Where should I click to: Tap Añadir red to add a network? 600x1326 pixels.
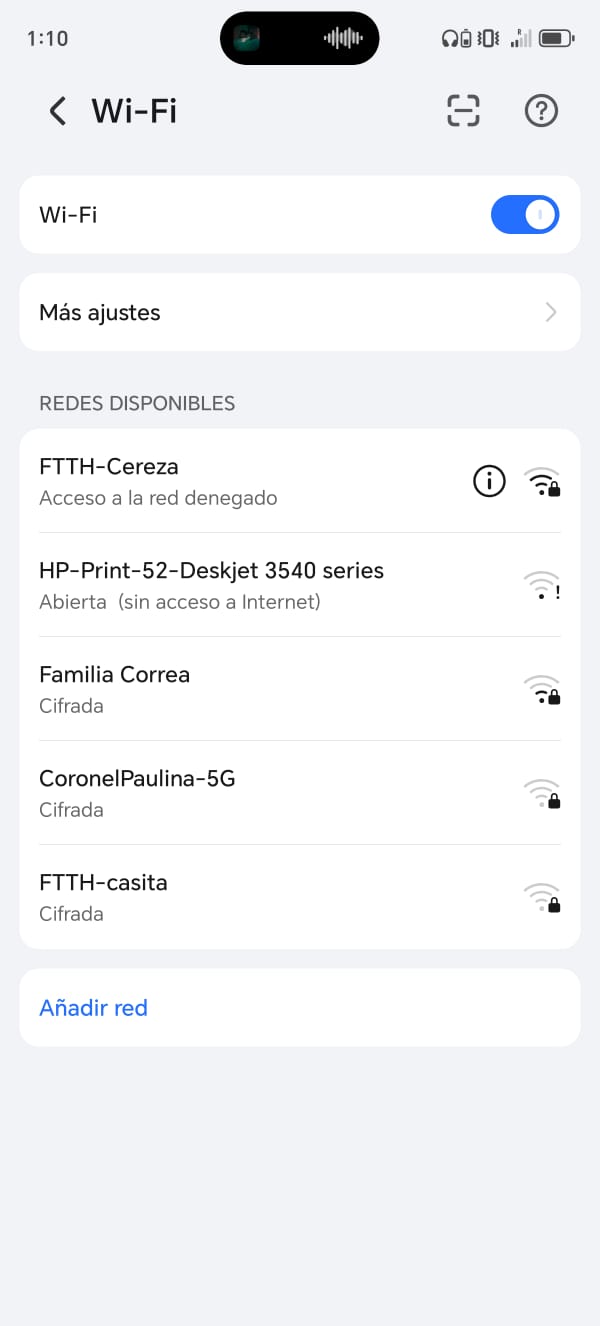tap(94, 1008)
